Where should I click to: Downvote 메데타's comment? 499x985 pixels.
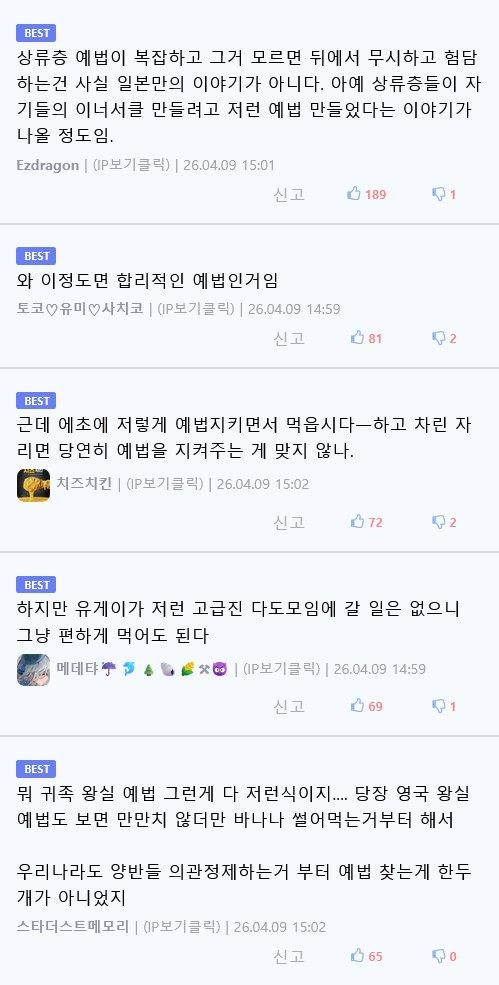[x=444, y=706]
